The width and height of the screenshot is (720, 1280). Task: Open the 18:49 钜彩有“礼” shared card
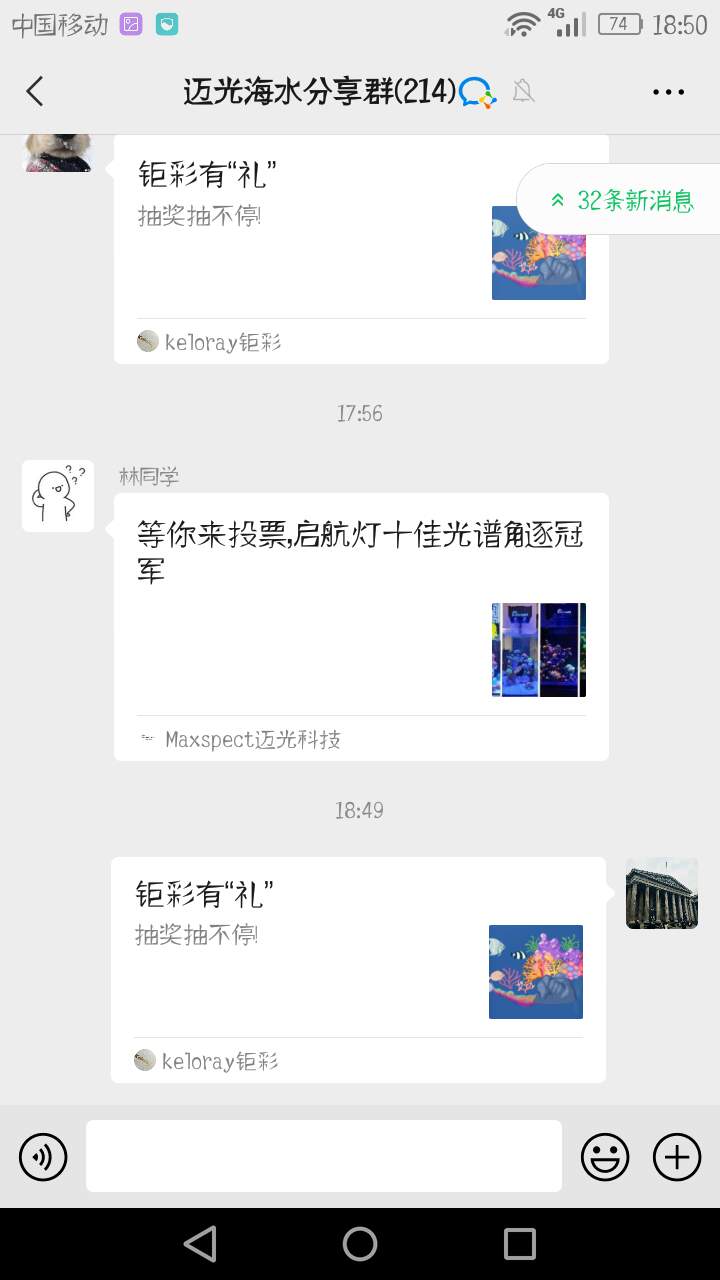(x=358, y=969)
